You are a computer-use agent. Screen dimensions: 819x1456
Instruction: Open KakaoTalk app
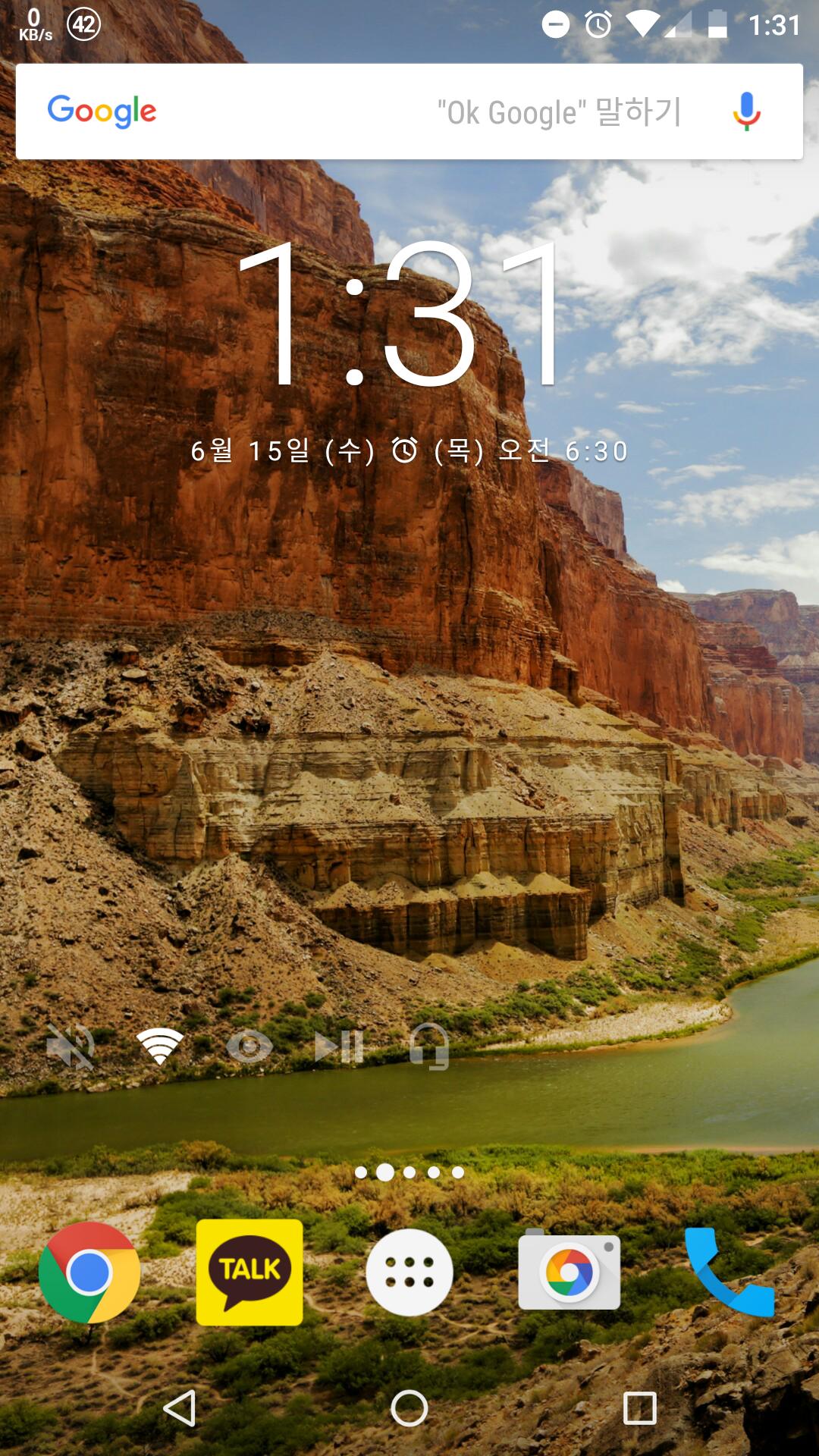[x=249, y=1272]
